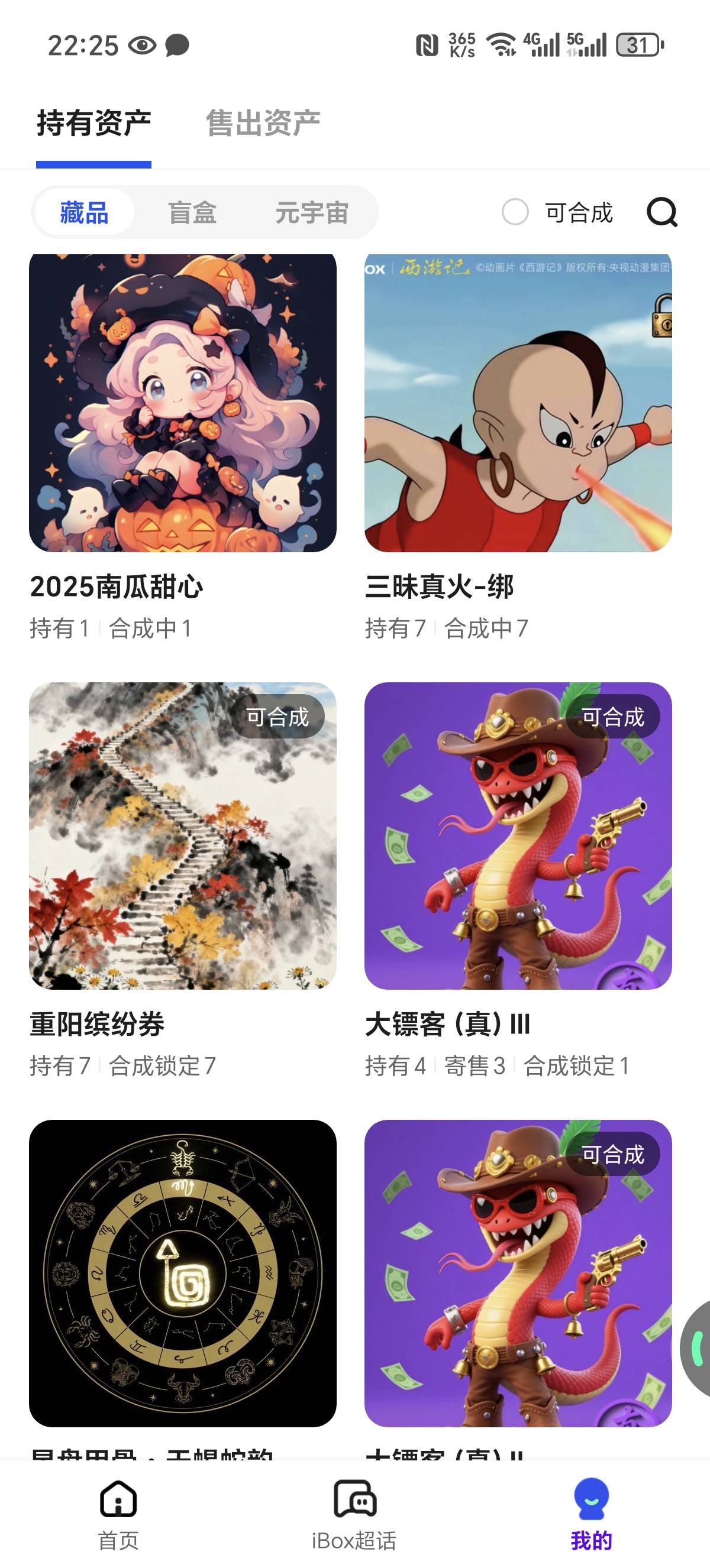Switch to the 元宇宙 segment
This screenshot has width=710, height=1568.
311,213
